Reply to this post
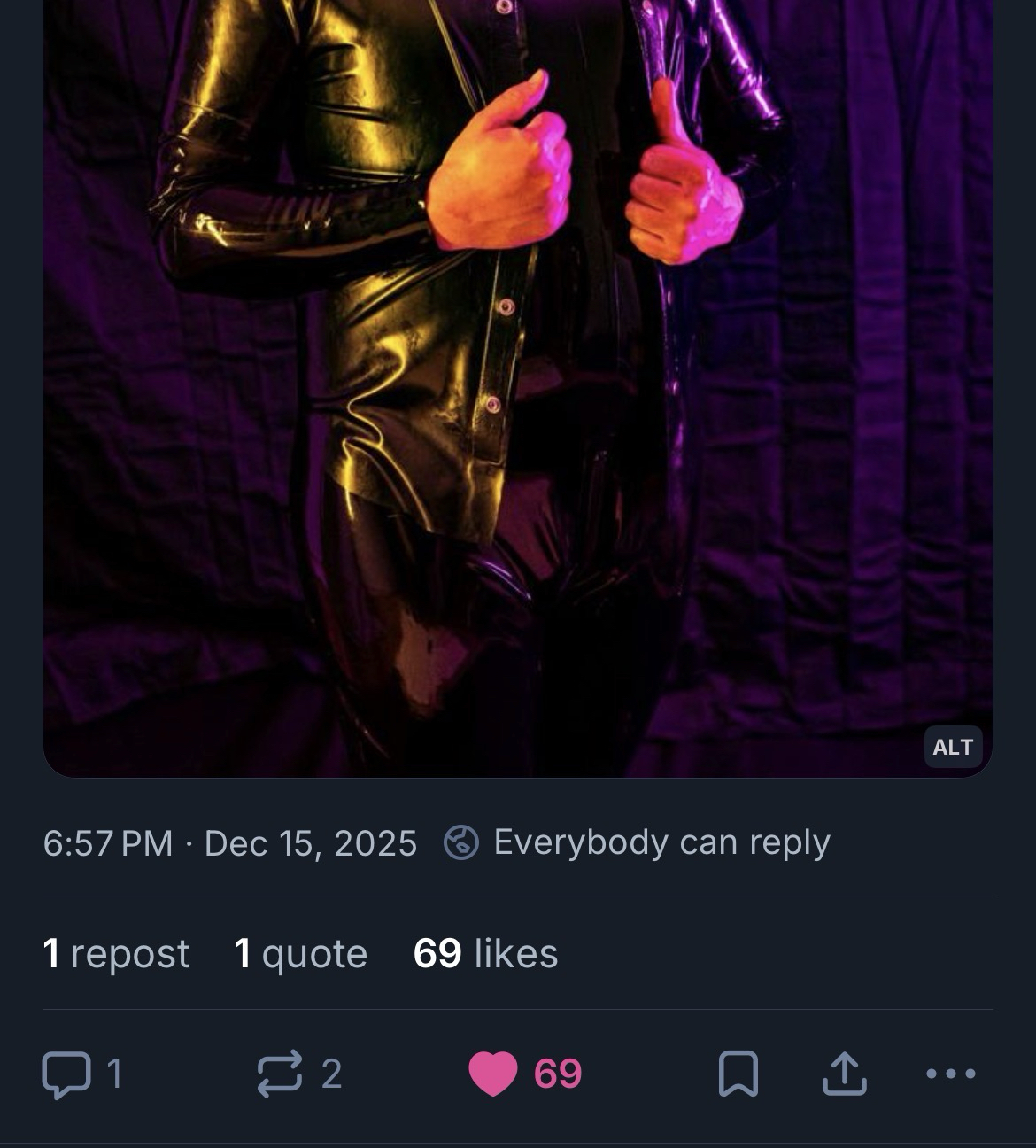 click(67, 1074)
